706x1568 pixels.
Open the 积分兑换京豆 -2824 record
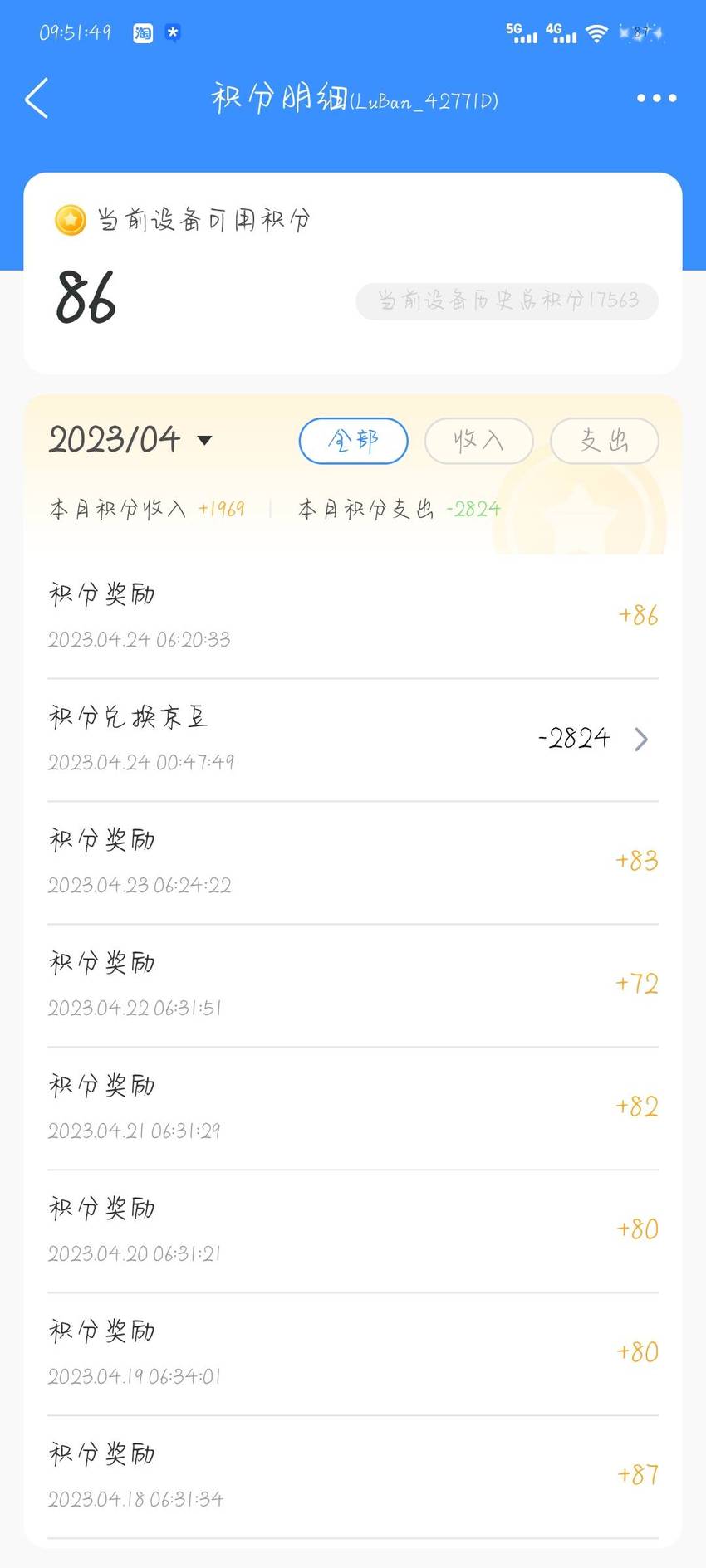pyautogui.click(x=353, y=740)
